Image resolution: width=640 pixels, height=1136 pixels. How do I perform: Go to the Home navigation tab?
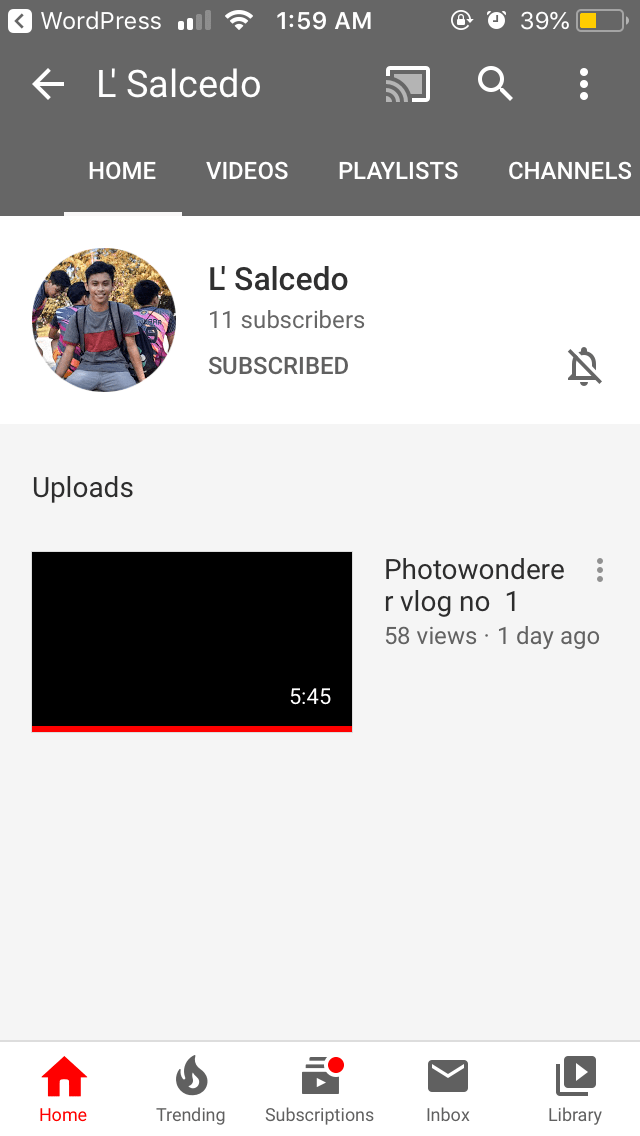pos(63,1089)
